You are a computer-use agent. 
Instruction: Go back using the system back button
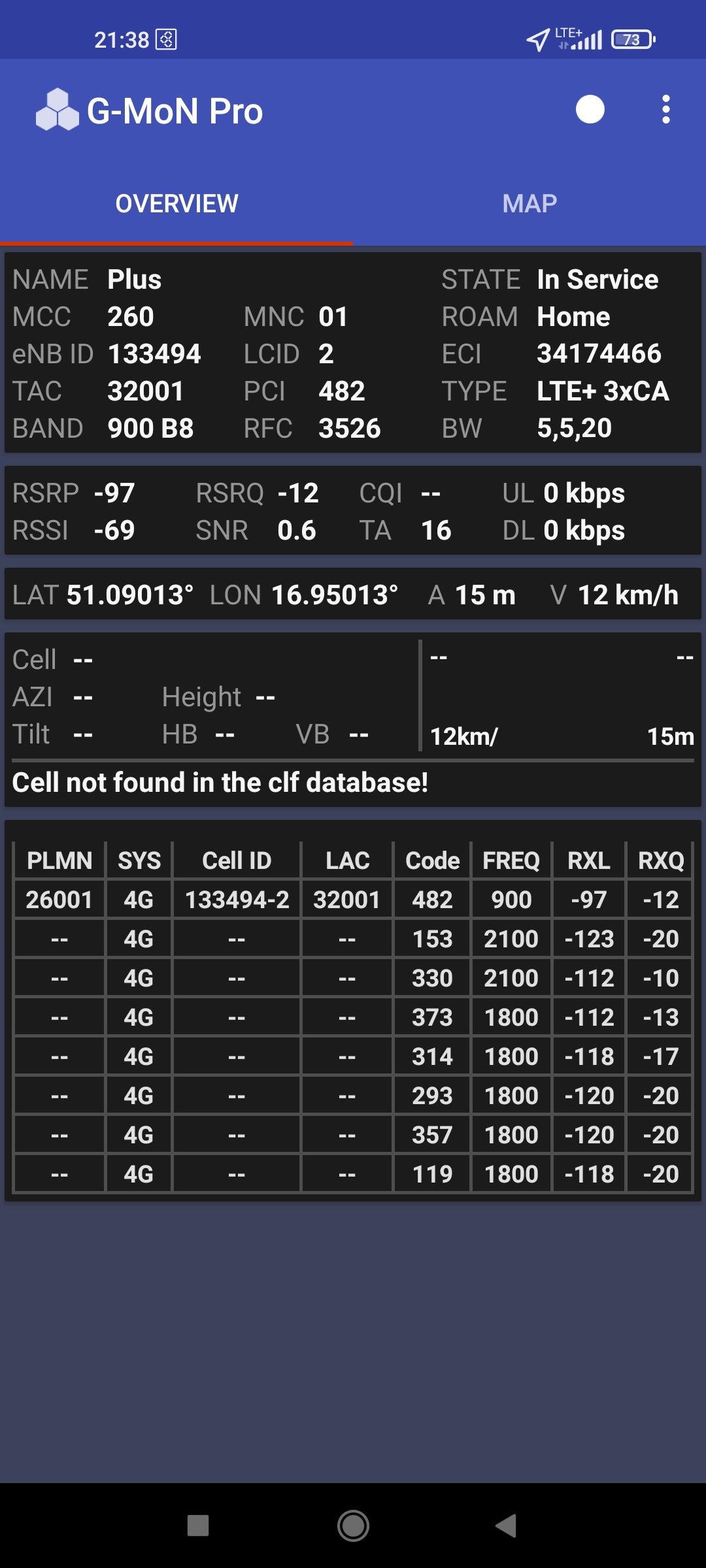click(x=506, y=1526)
